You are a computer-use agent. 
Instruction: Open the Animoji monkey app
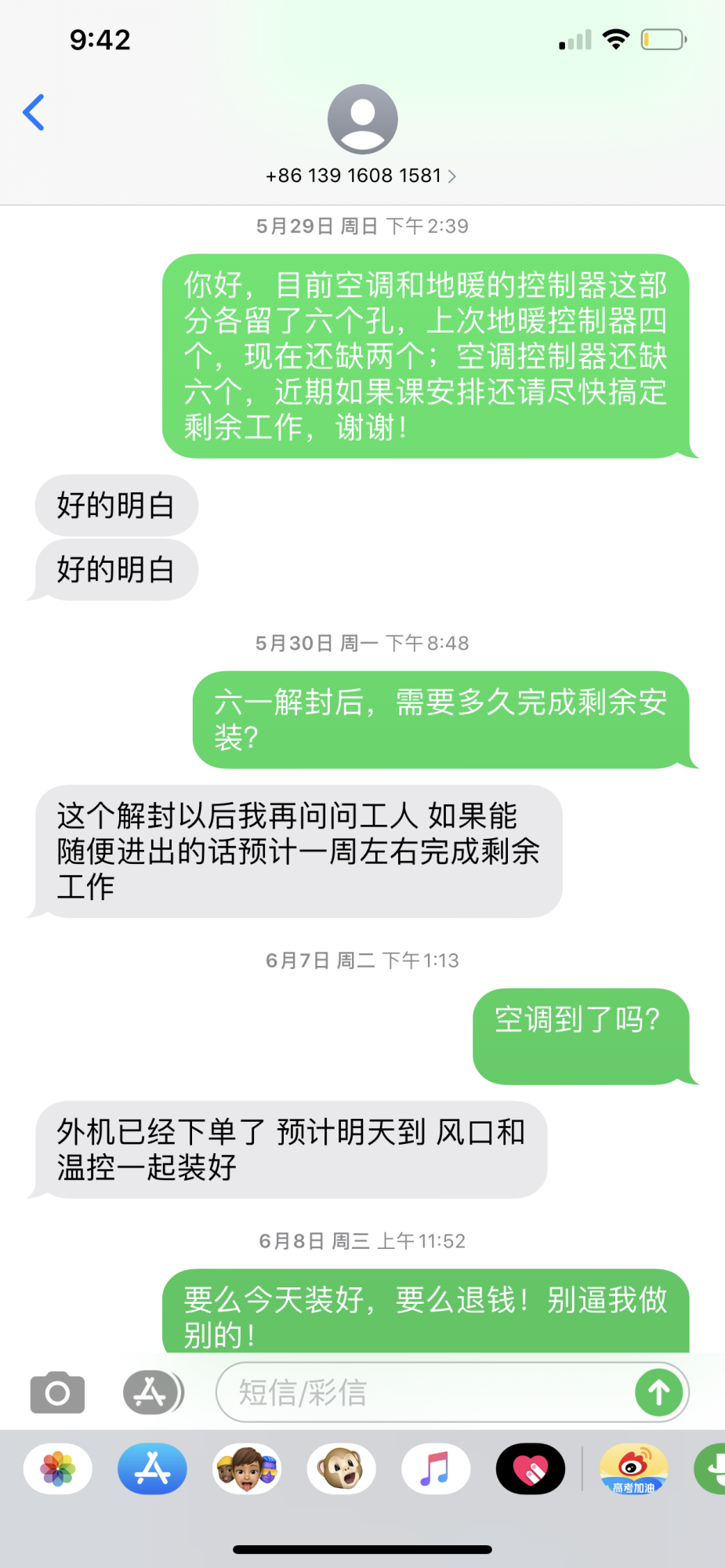point(341,1468)
